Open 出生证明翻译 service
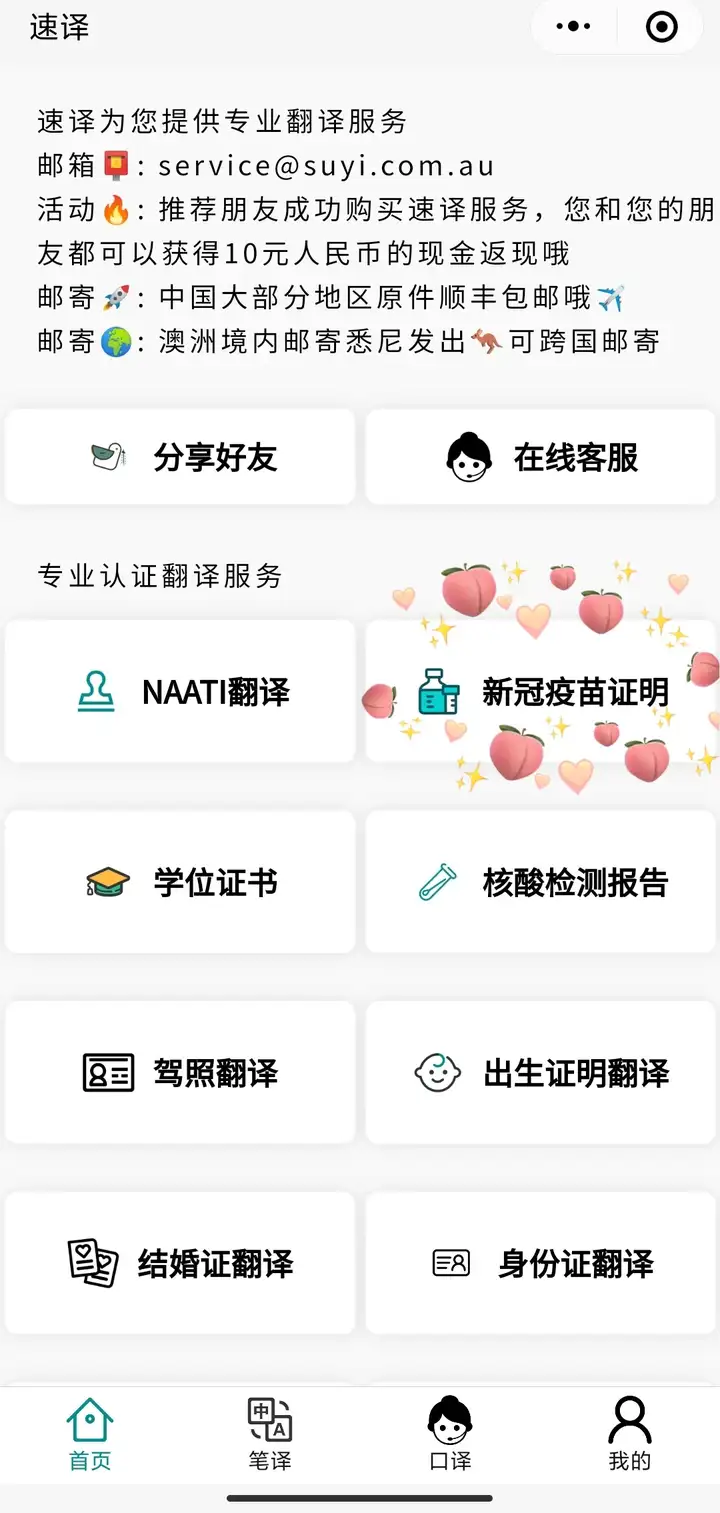This screenshot has width=720, height=1513. (x=540, y=1073)
